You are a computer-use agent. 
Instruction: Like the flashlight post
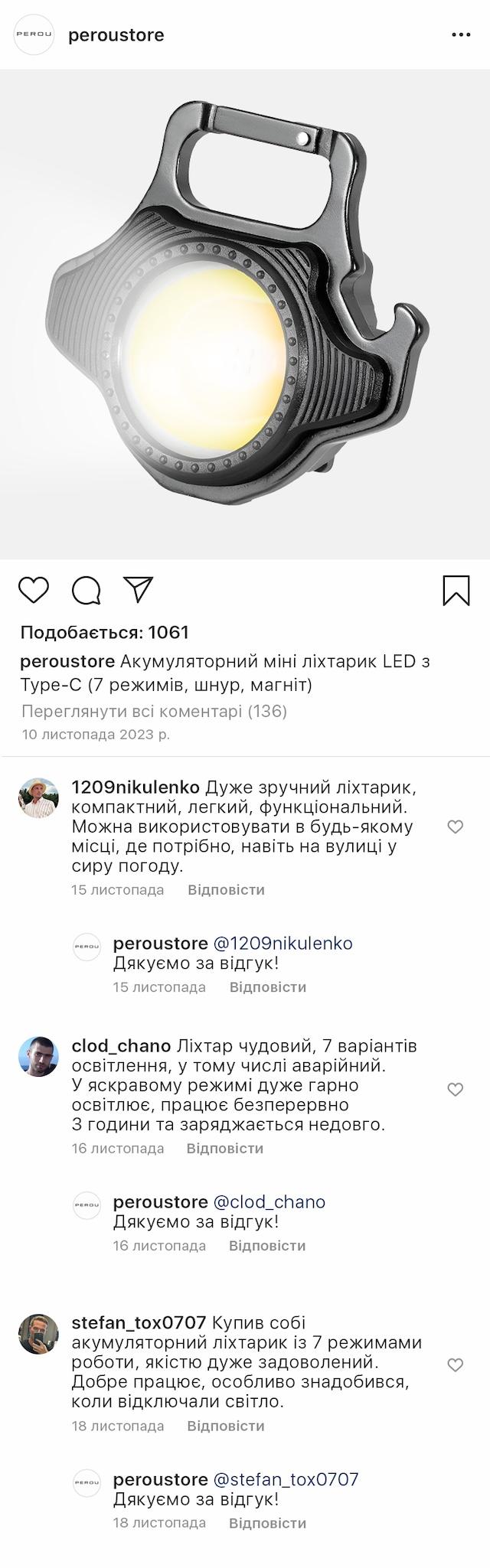click(x=34, y=590)
